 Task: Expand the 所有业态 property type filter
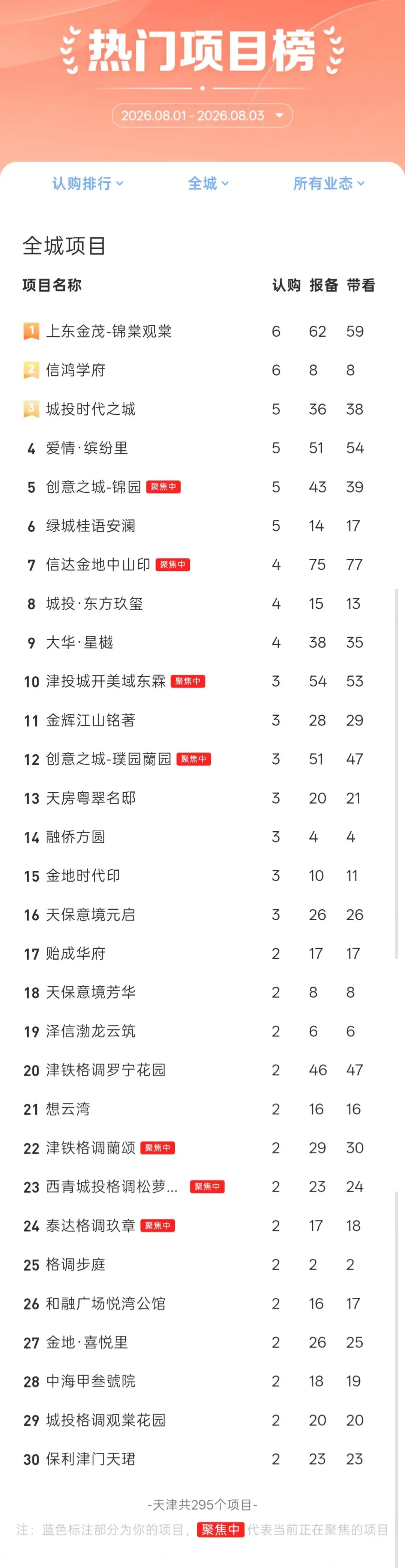329,183
